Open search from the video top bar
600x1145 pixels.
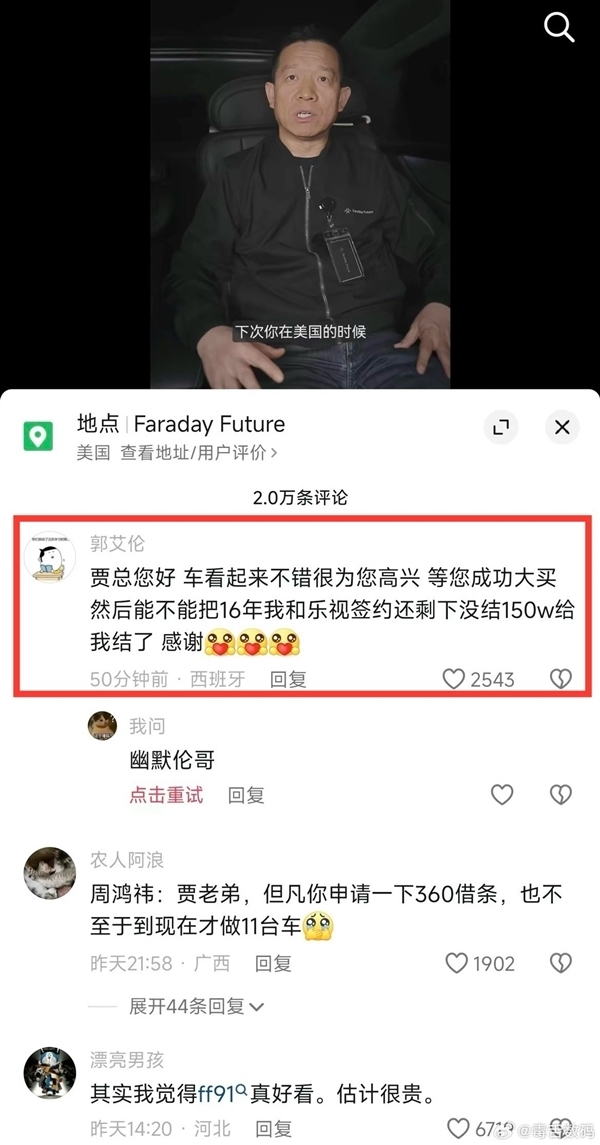(559, 27)
